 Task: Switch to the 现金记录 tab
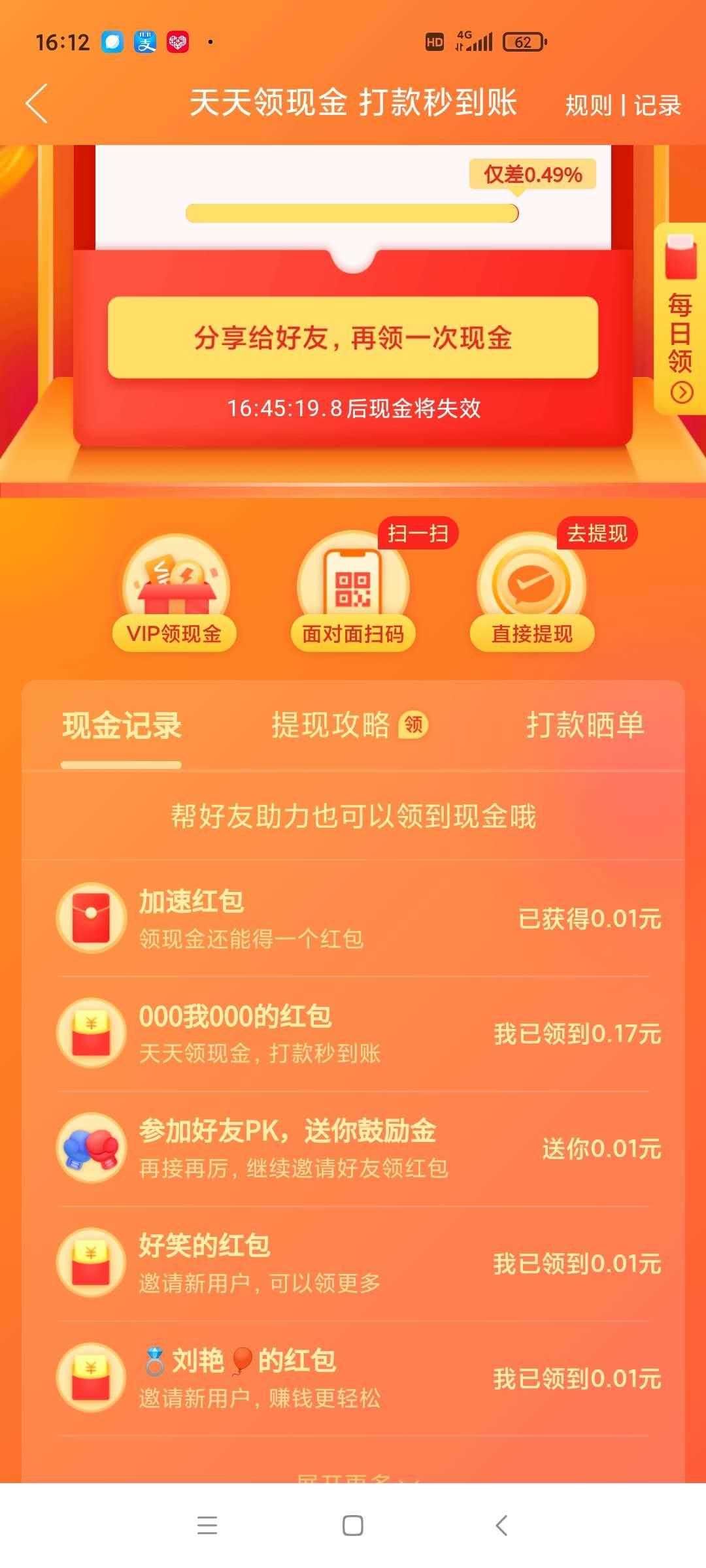coord(122,726)
